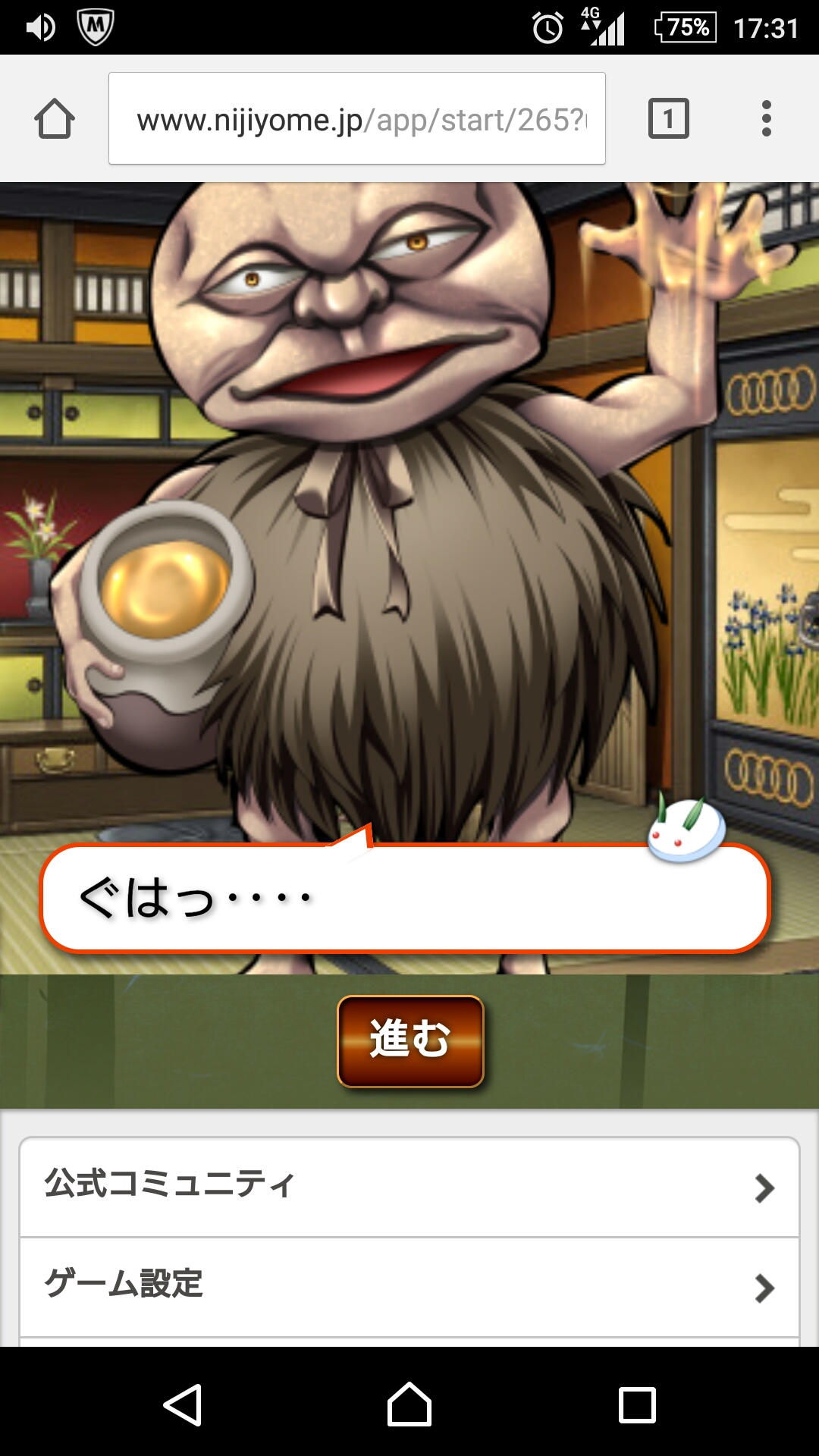The image size is (819, 1456).
Task: Open ゲーム設定 row
Action: click(x=409, y=1287)
